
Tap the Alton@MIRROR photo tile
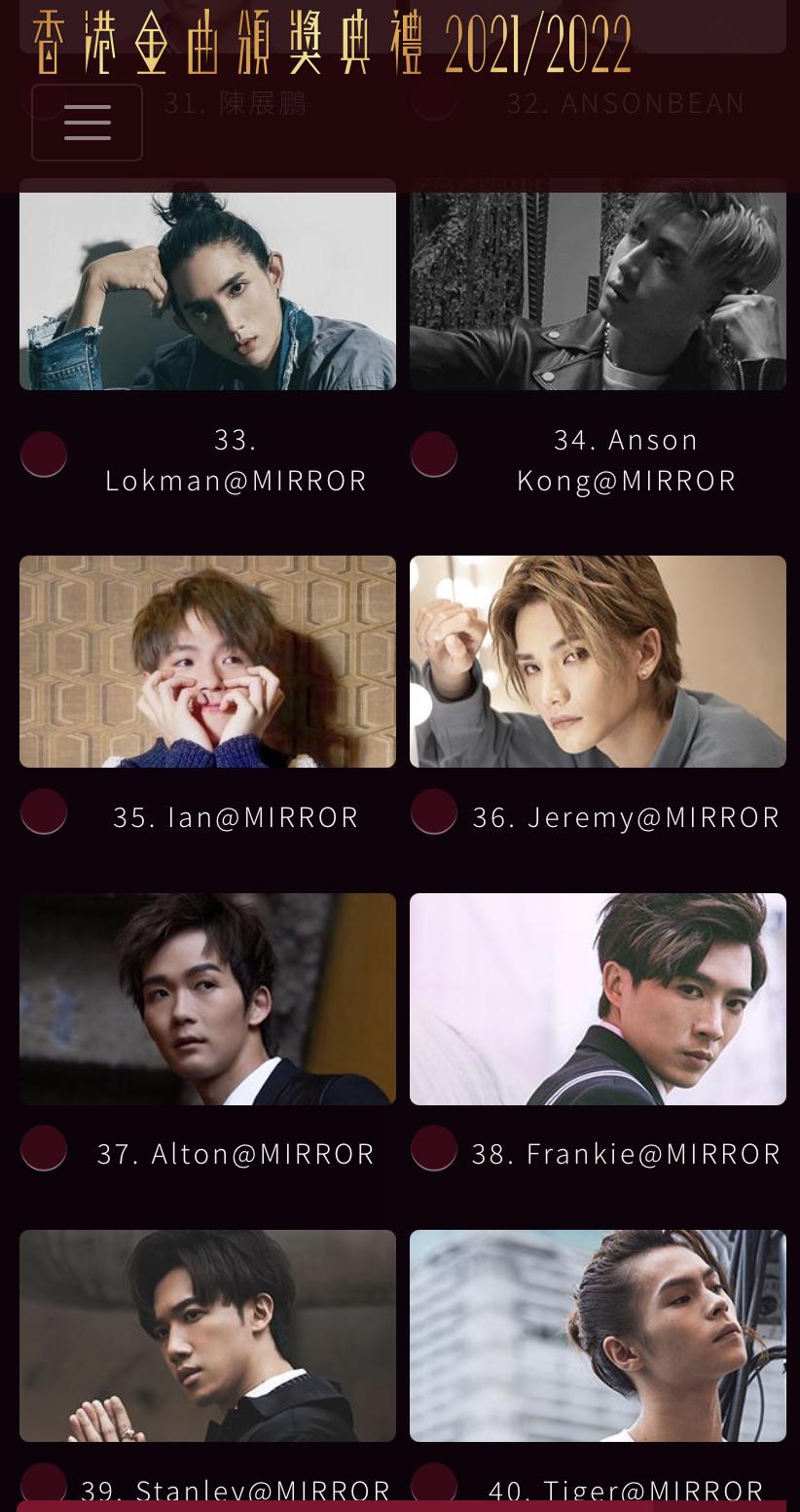coord(207,999)
